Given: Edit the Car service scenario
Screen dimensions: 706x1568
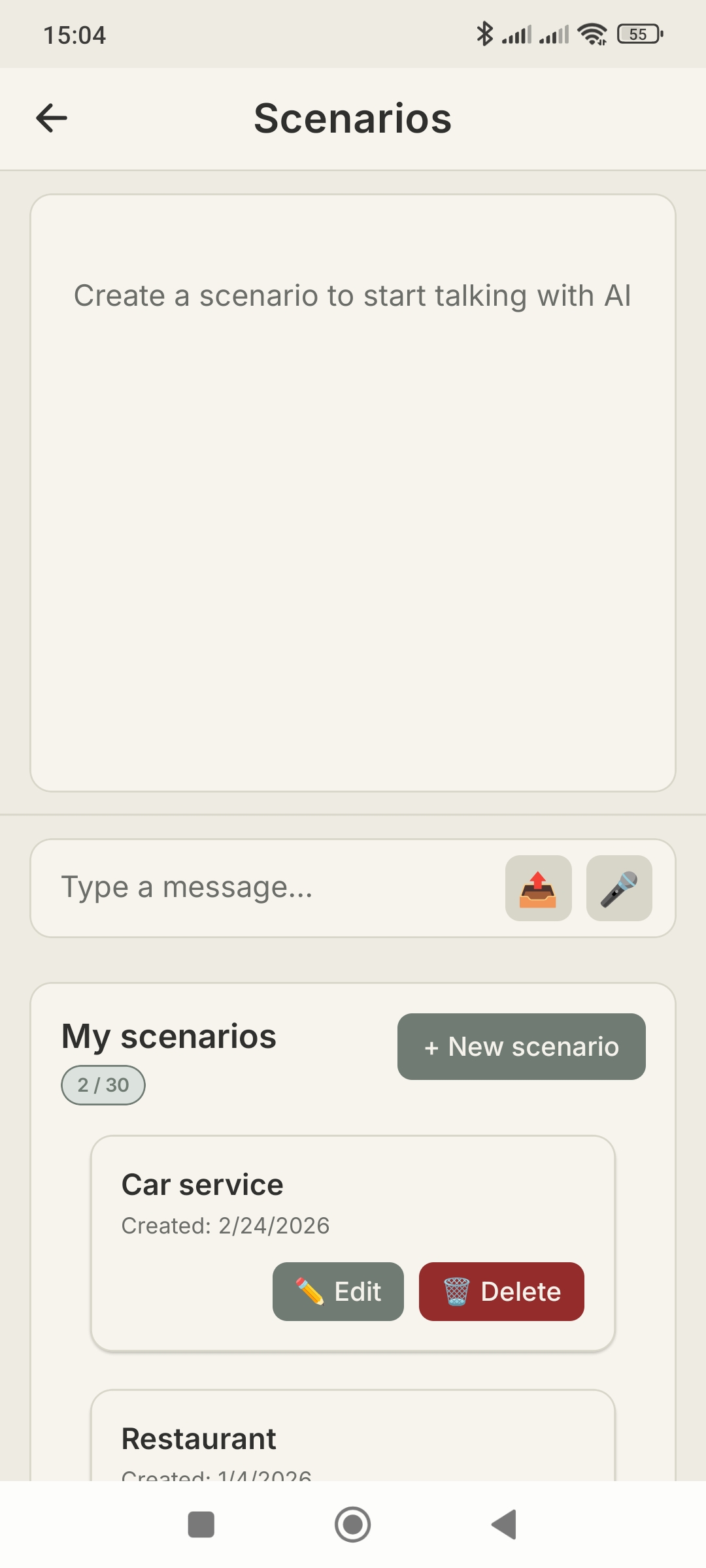Looking at the screenshot, I should pos(338,1292).
